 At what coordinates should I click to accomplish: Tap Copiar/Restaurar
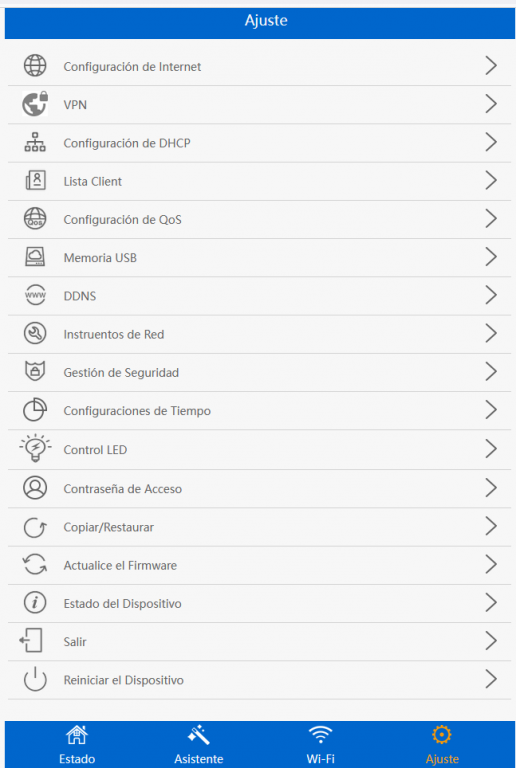coord(259,527)
